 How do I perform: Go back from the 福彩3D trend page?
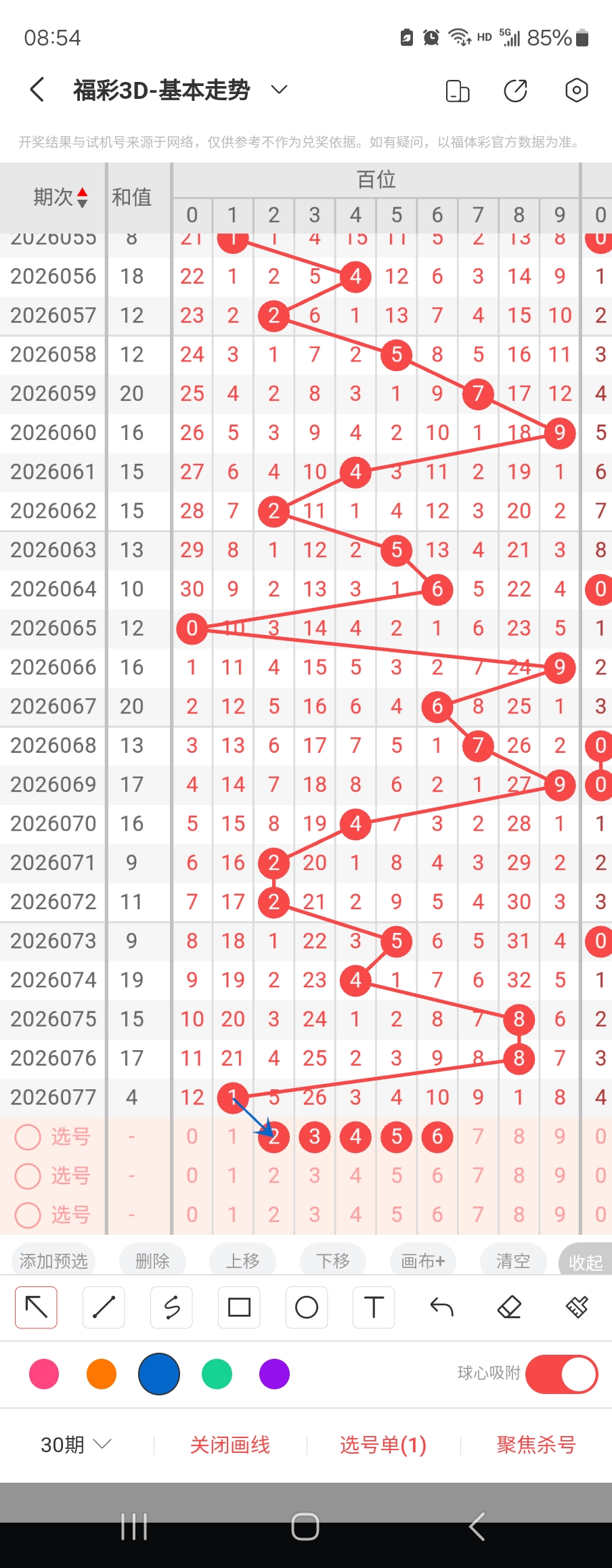[x=38, y=90]
